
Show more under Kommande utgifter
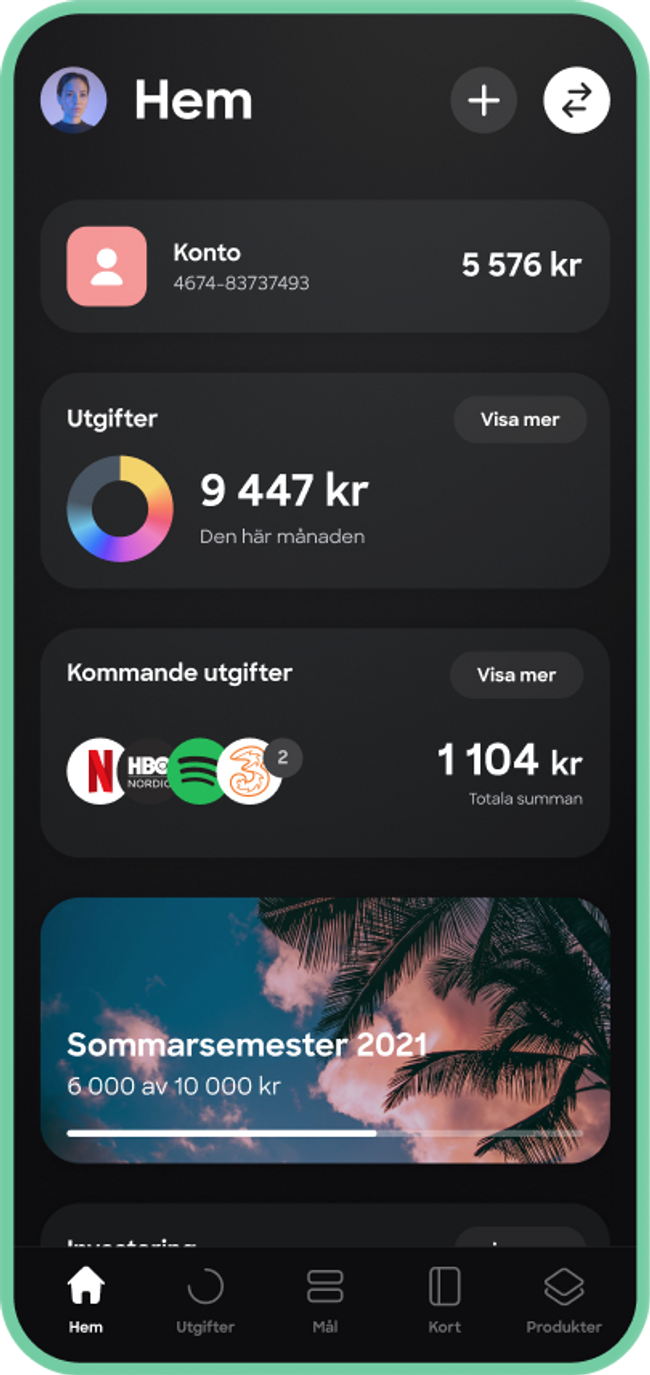click(x=516, y=675)
